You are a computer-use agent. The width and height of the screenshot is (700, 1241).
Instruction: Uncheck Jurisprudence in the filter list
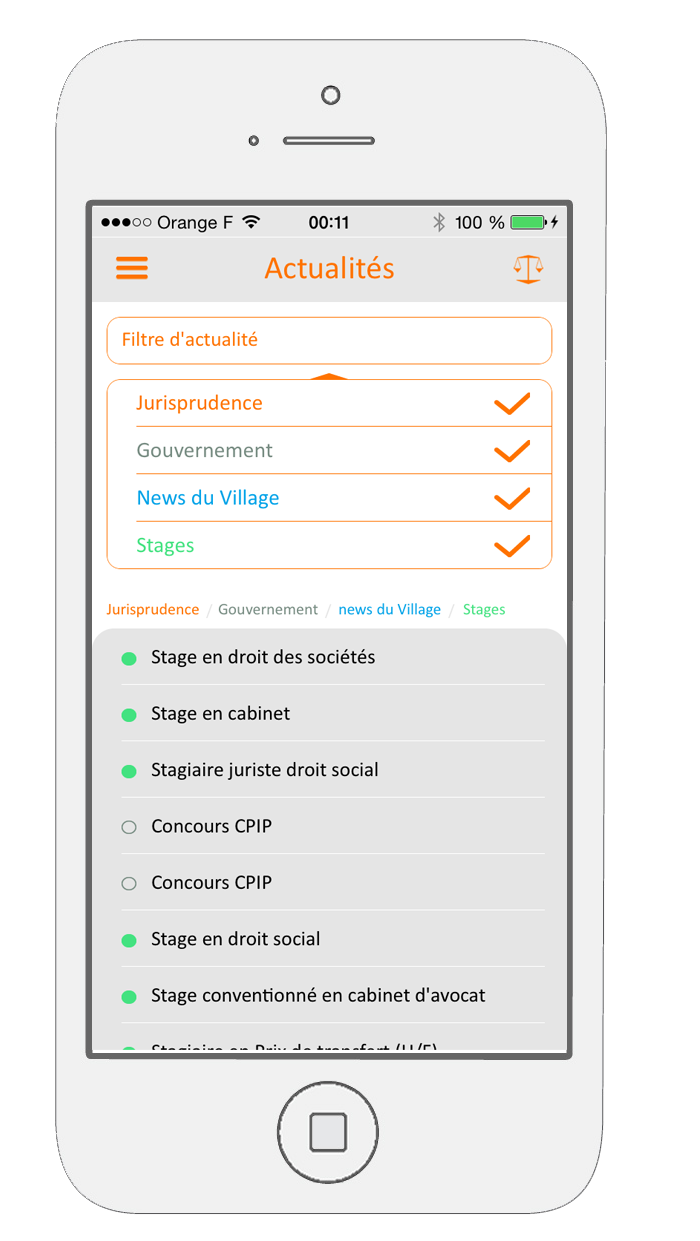329,403
